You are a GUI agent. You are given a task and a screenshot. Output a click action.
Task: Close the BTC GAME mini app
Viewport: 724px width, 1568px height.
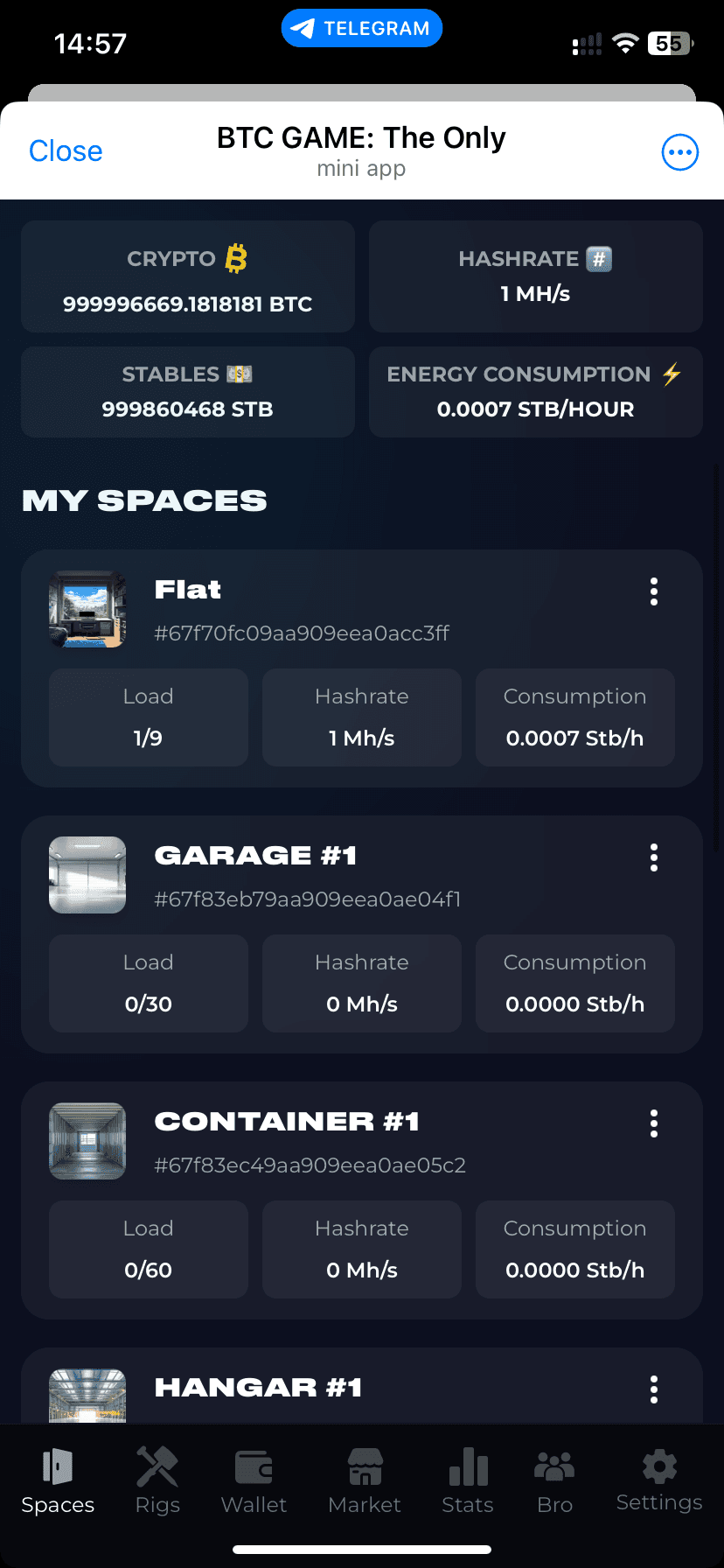[66, 151]
